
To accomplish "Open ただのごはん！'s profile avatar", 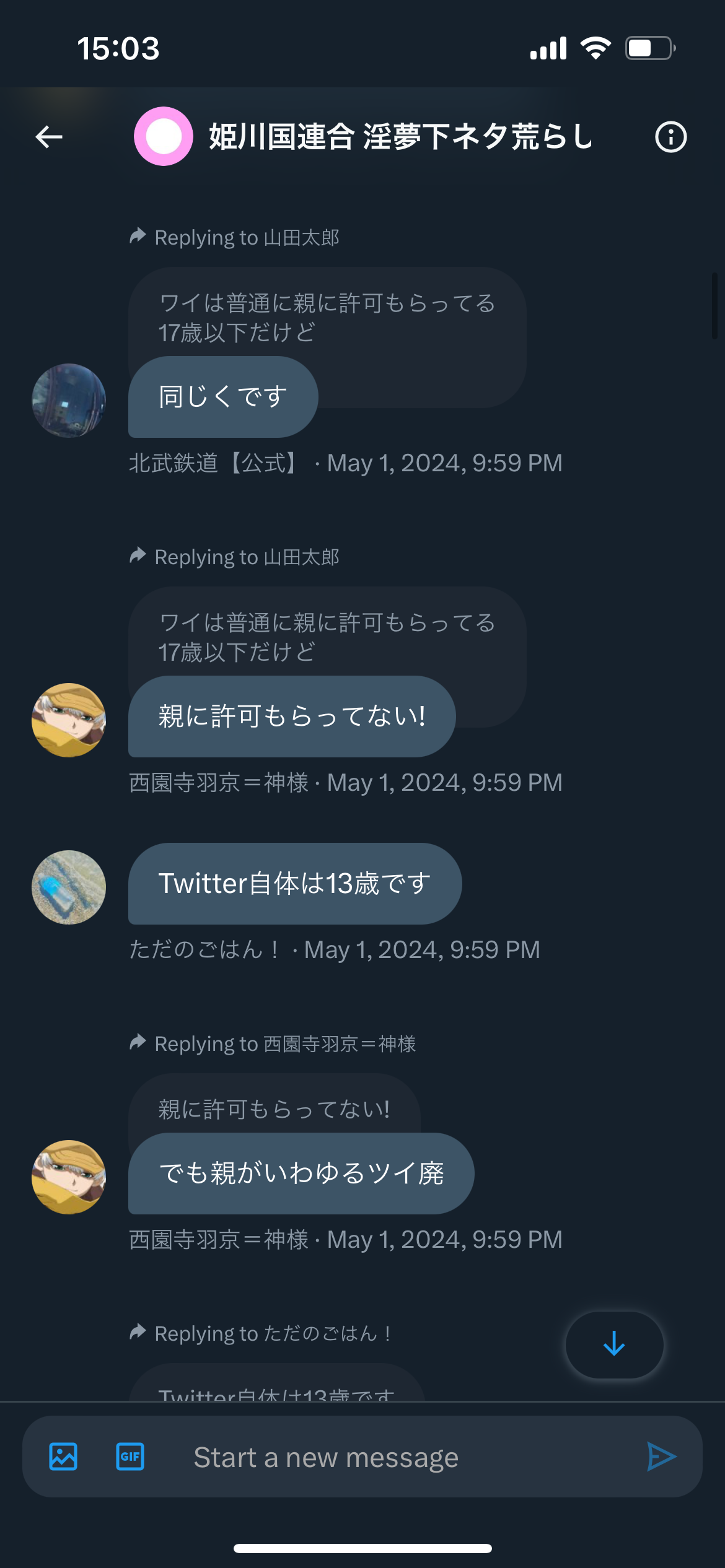I will [x=69, y=887].
